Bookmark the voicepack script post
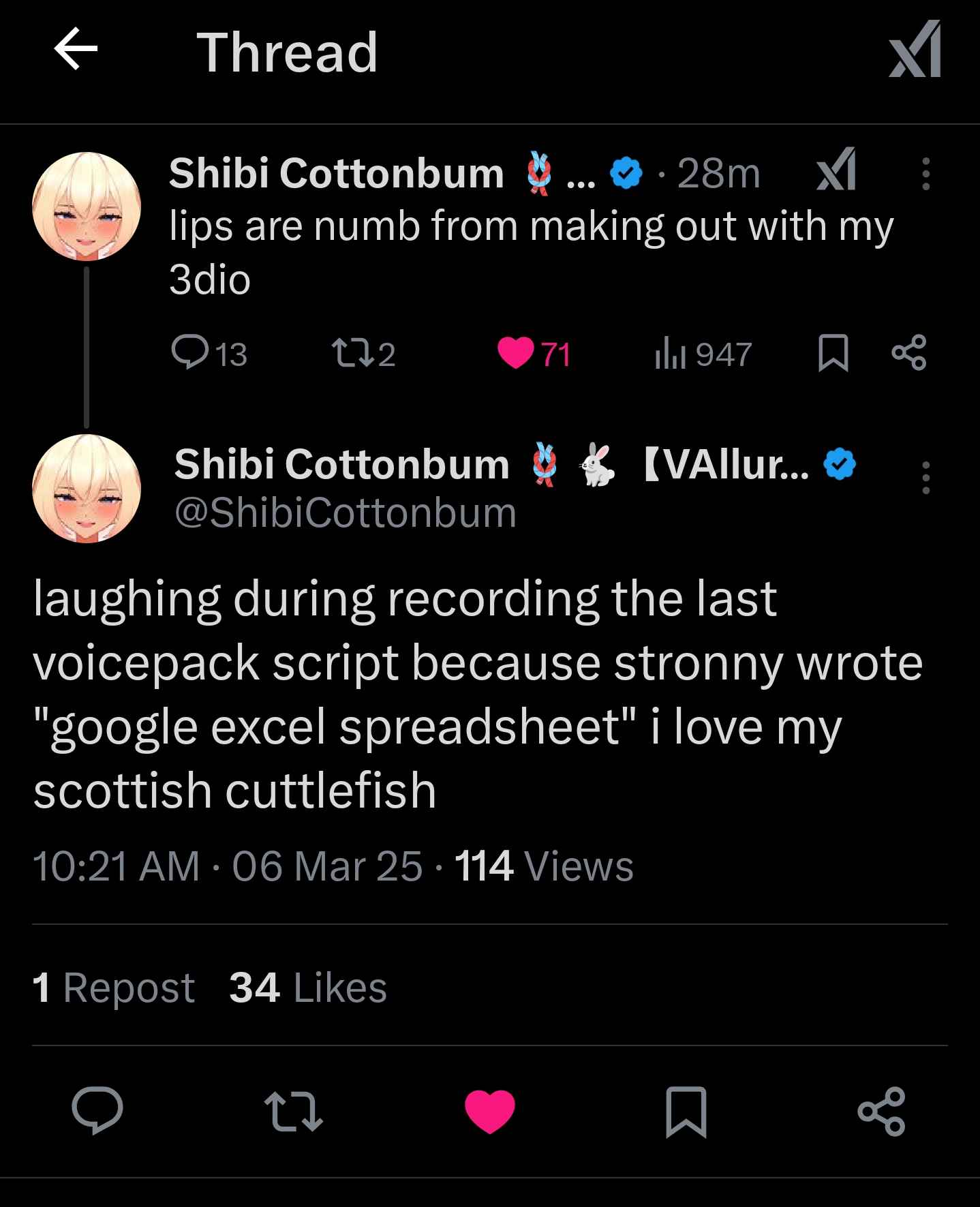The width and height of the screenshot is (980, 1207). tap(686, 1111)
